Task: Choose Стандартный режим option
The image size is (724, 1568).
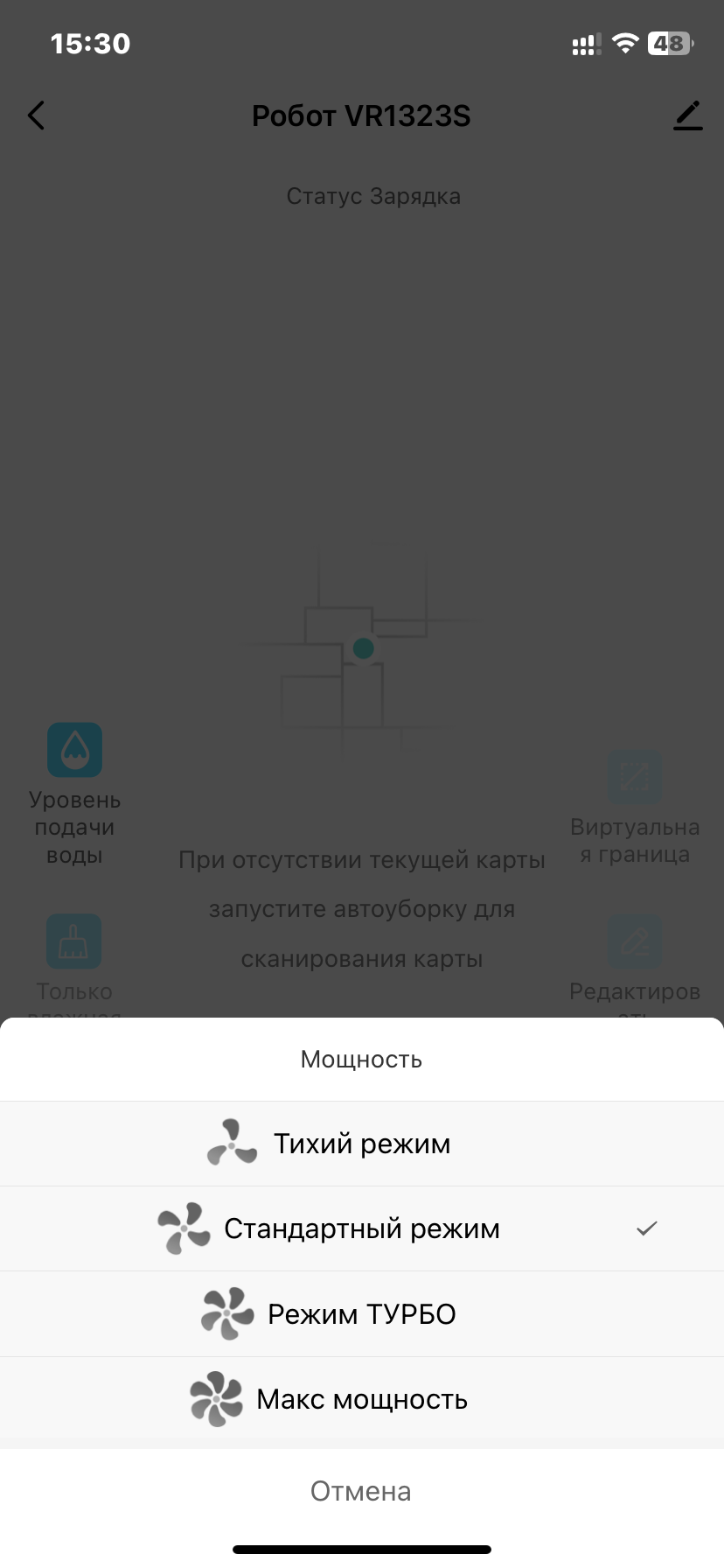Action: click(362, 1228)
